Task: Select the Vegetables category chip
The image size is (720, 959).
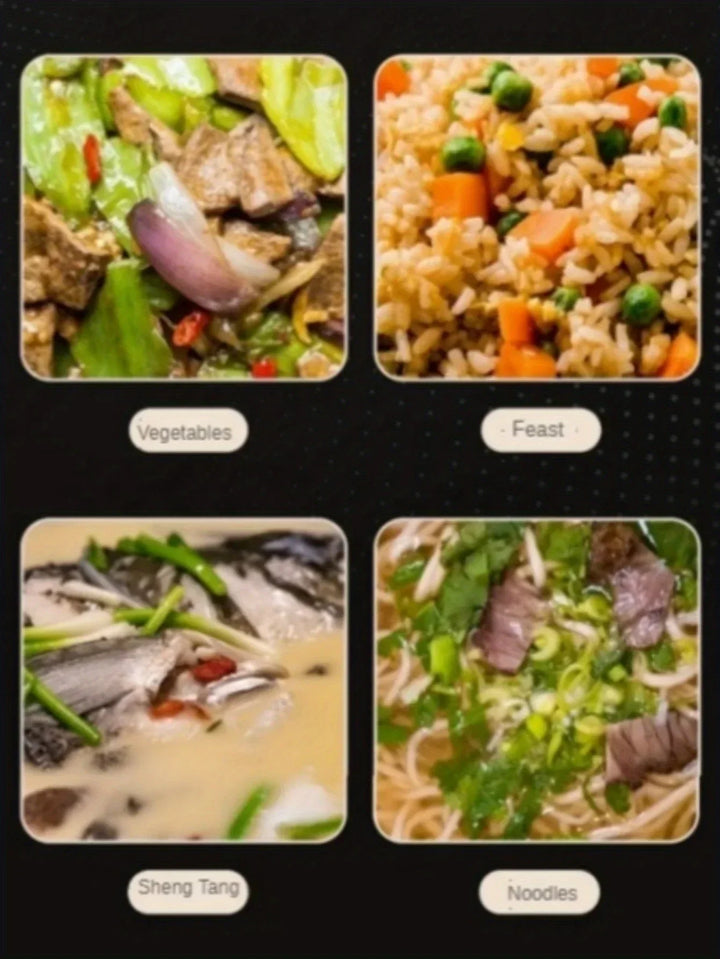Action: pyautogui.click(x=188, y=431)
